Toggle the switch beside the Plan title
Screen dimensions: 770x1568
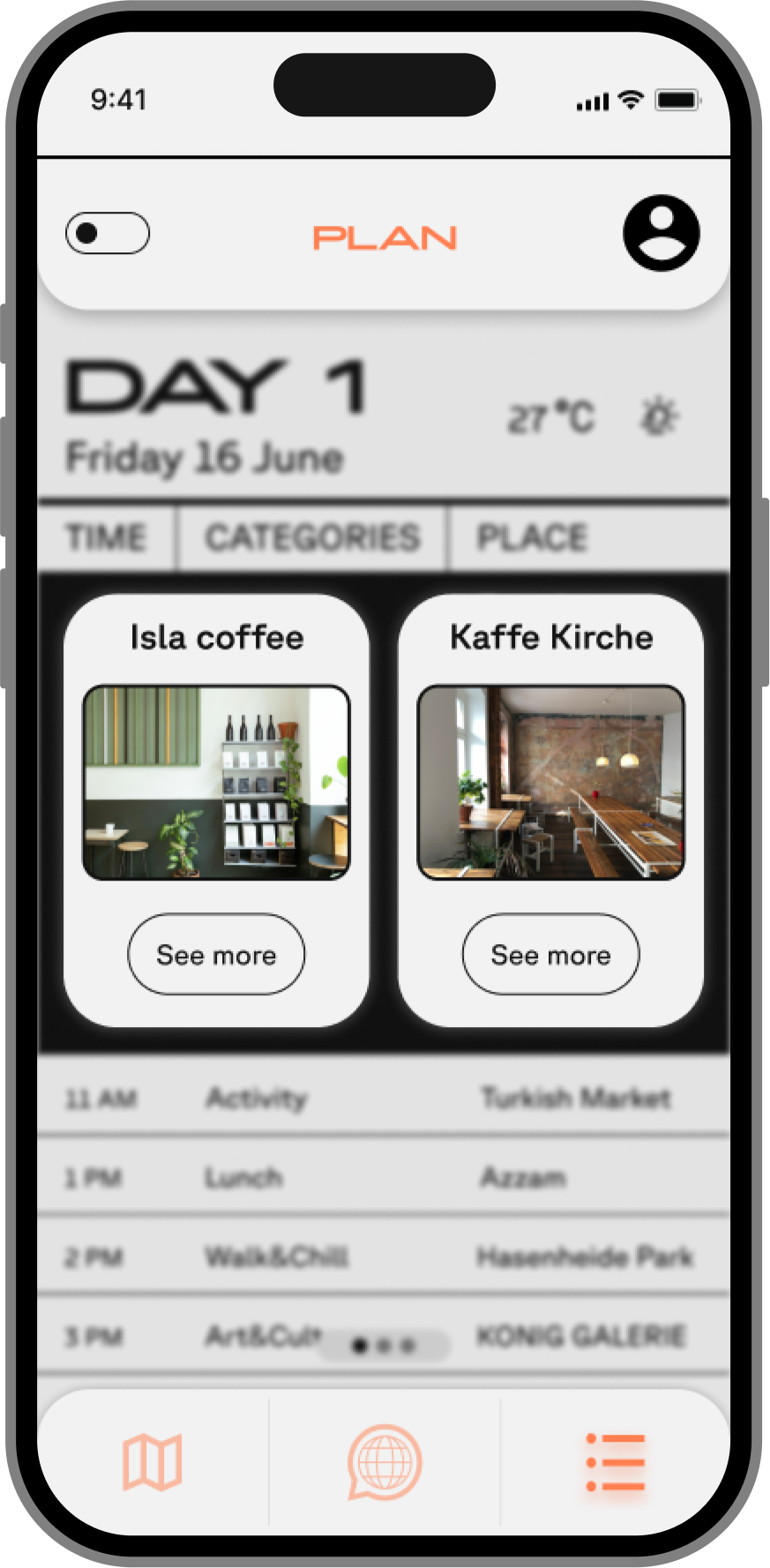click(x=108, y=233)
